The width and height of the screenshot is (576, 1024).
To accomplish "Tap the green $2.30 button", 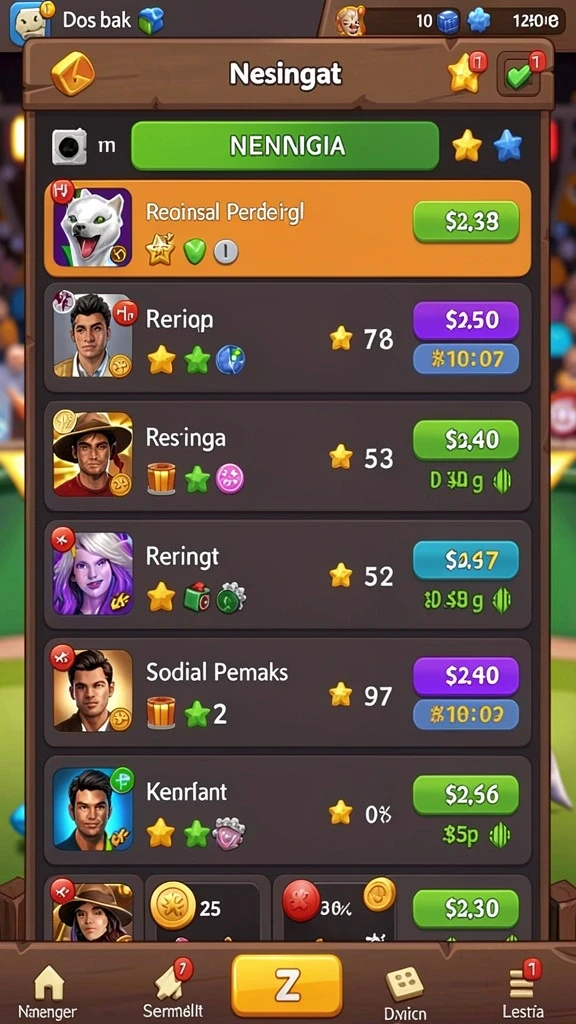I will coord(466,908).
